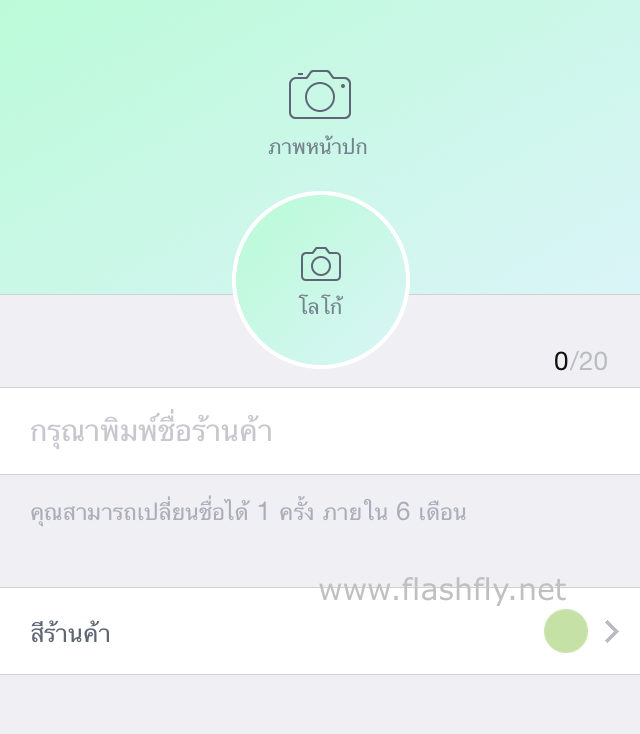Image resolution: width=640 pixels, height=734 pixels.
Task: Focus the shop name field
Action: tap(320, 431)
